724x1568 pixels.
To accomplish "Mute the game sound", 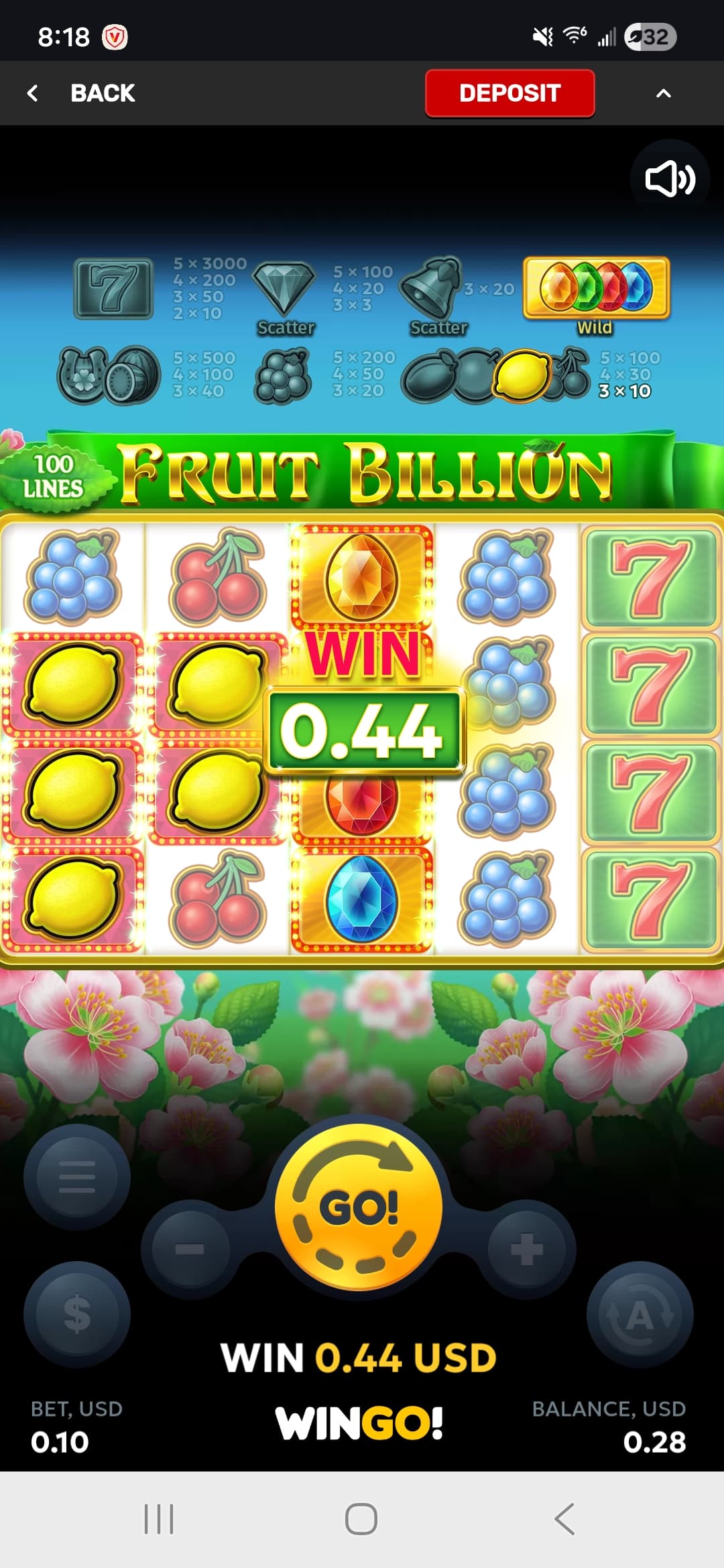I will tap(670, 180).
